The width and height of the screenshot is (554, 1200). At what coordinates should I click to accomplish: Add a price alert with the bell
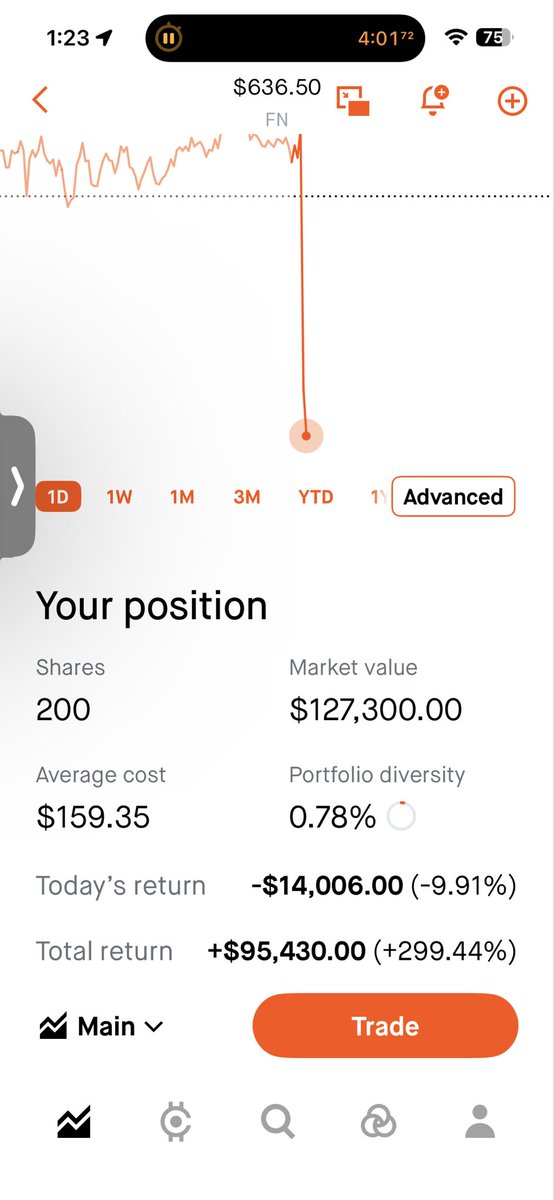pos(434,100)
